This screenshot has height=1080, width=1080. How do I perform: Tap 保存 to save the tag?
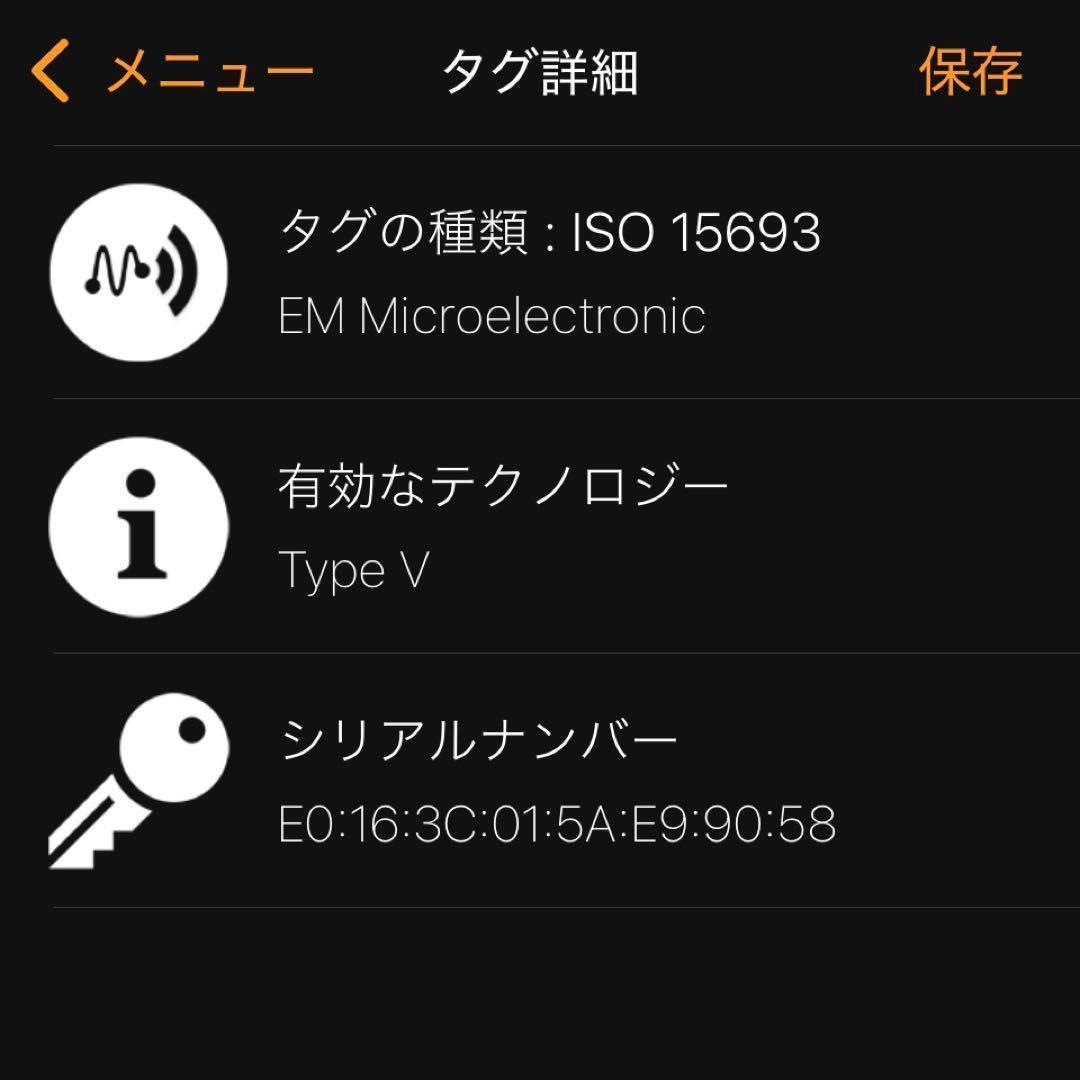(970, 72)
